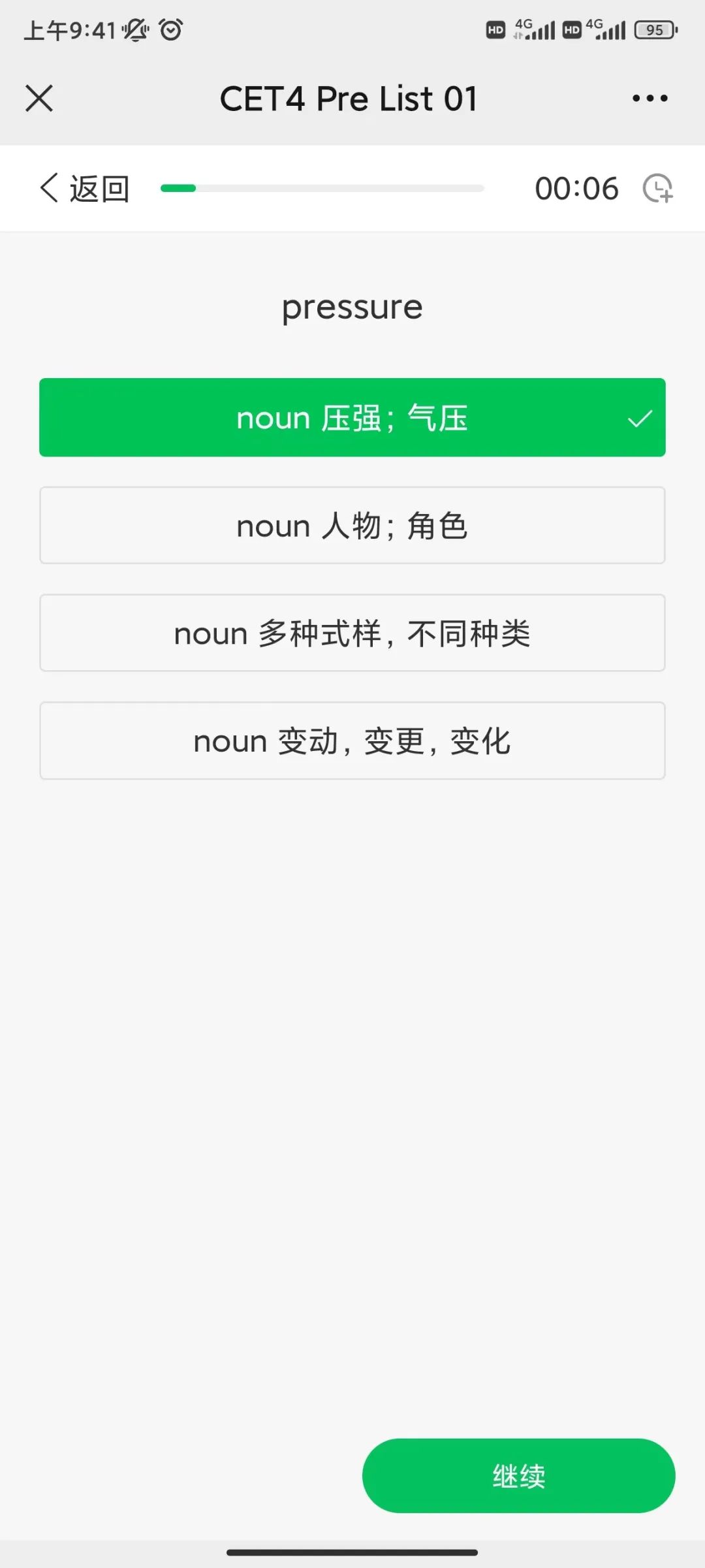Select the answer 变动，变更，变化

pyautogui.click(x=352, y=741)
